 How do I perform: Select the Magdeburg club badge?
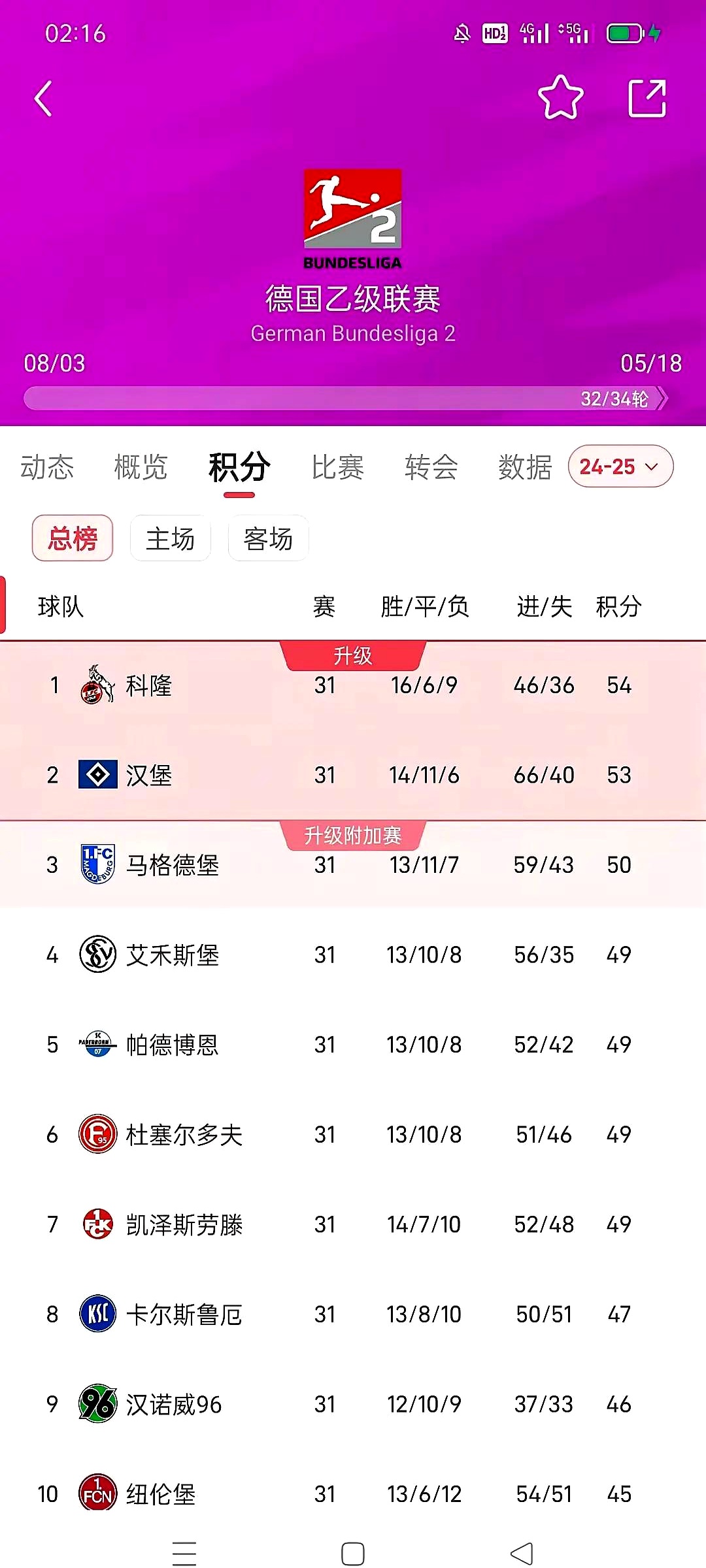97,864
